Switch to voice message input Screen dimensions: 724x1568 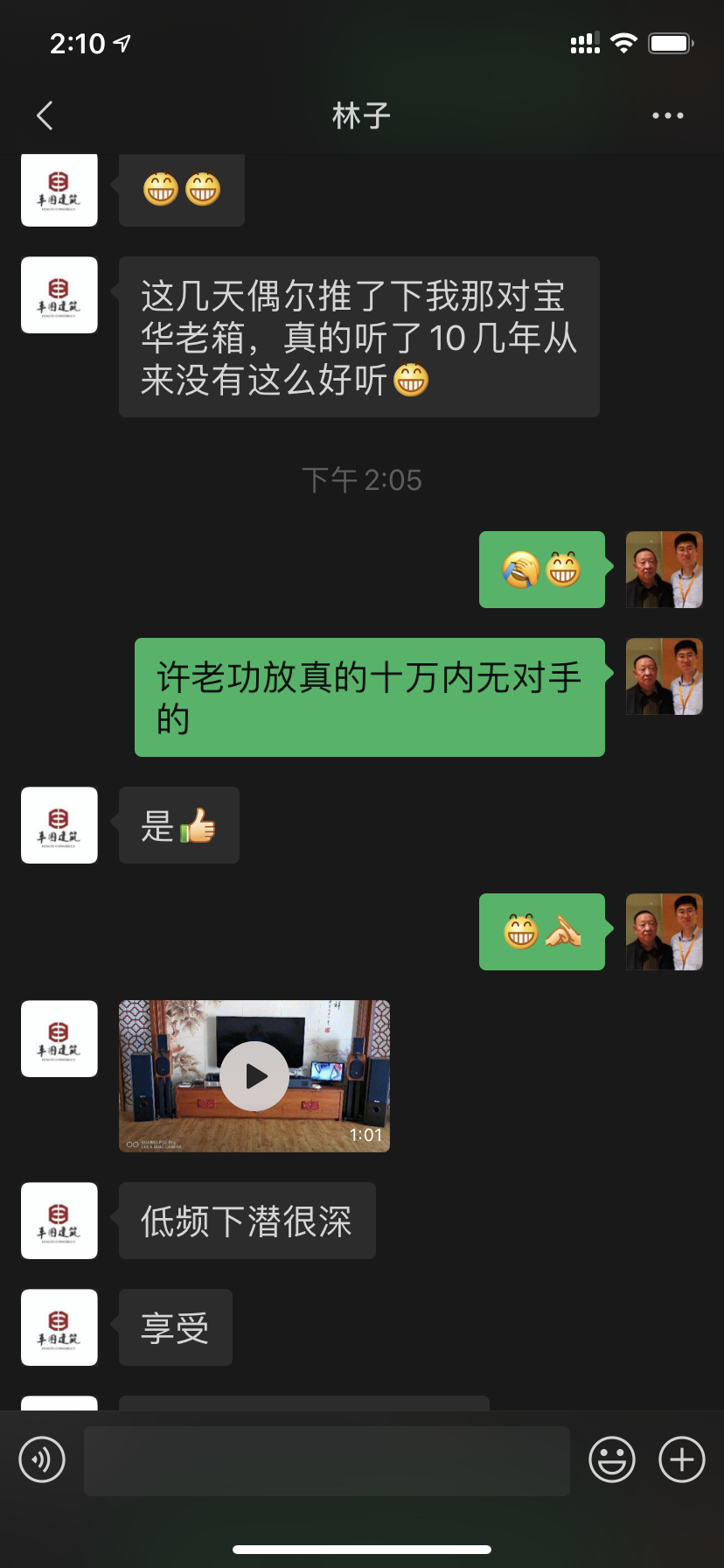(42, 1459)
